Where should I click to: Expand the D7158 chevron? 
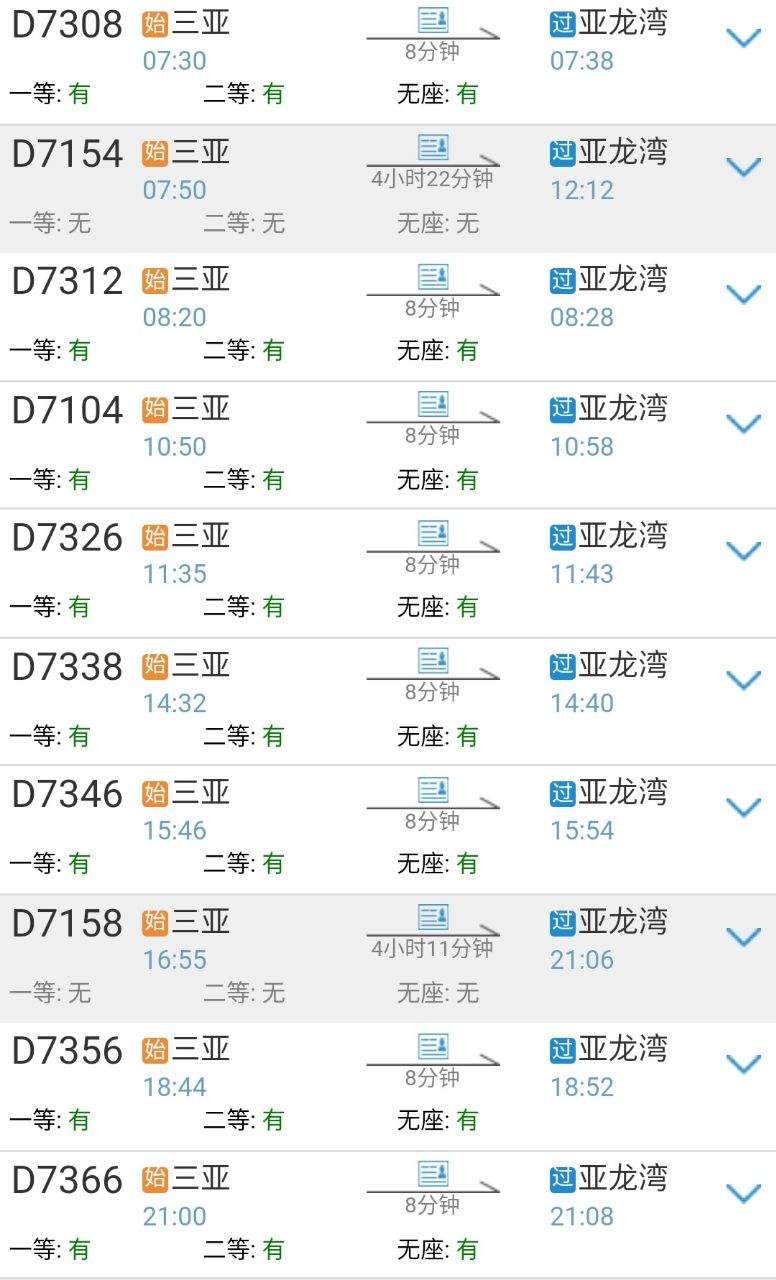(x=743, y=936)
